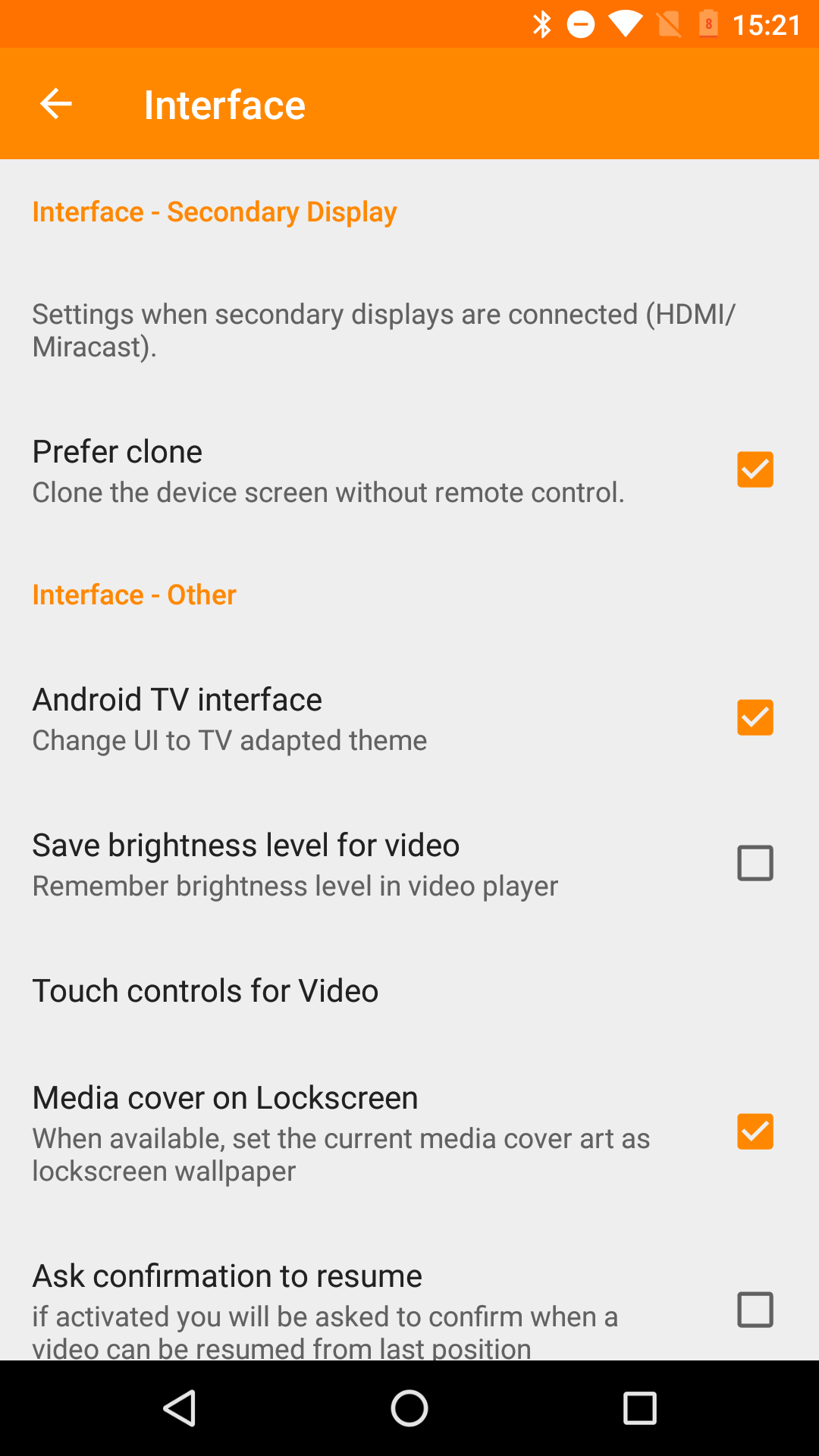
Task: Click the Do Not Disturb status icon
Action: click(581, 24)
